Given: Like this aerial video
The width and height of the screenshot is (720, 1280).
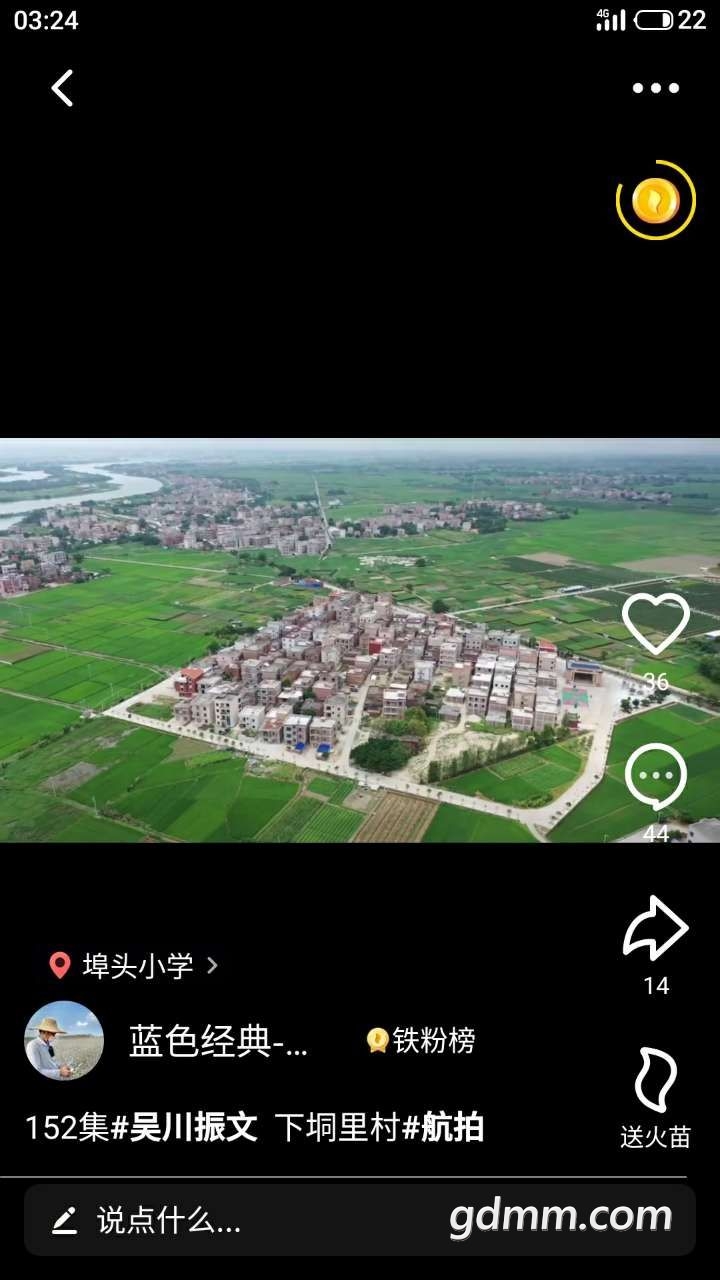Looking at the screenshot, I should [x=656, y=624].
